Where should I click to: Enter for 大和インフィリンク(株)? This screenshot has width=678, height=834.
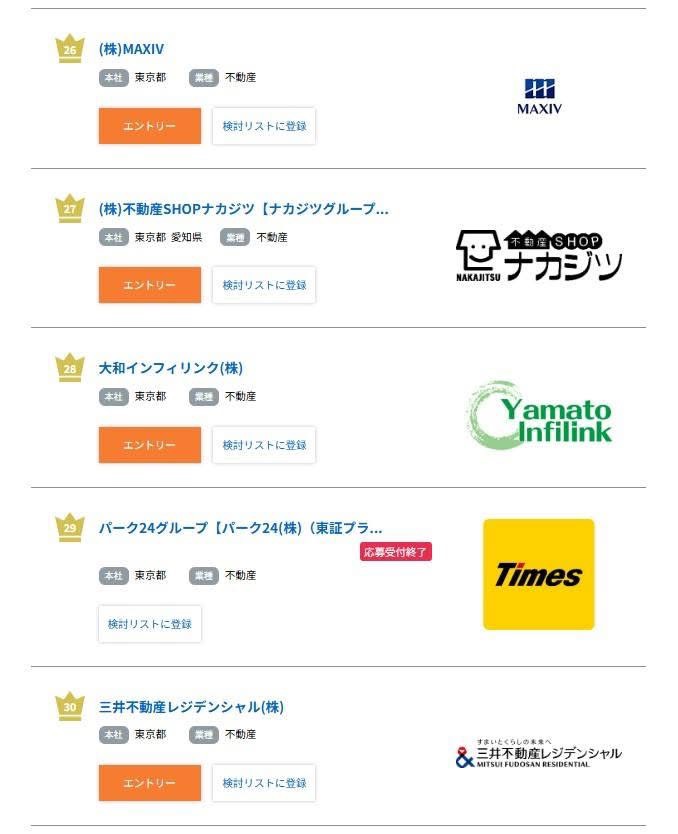coord(149,445)
